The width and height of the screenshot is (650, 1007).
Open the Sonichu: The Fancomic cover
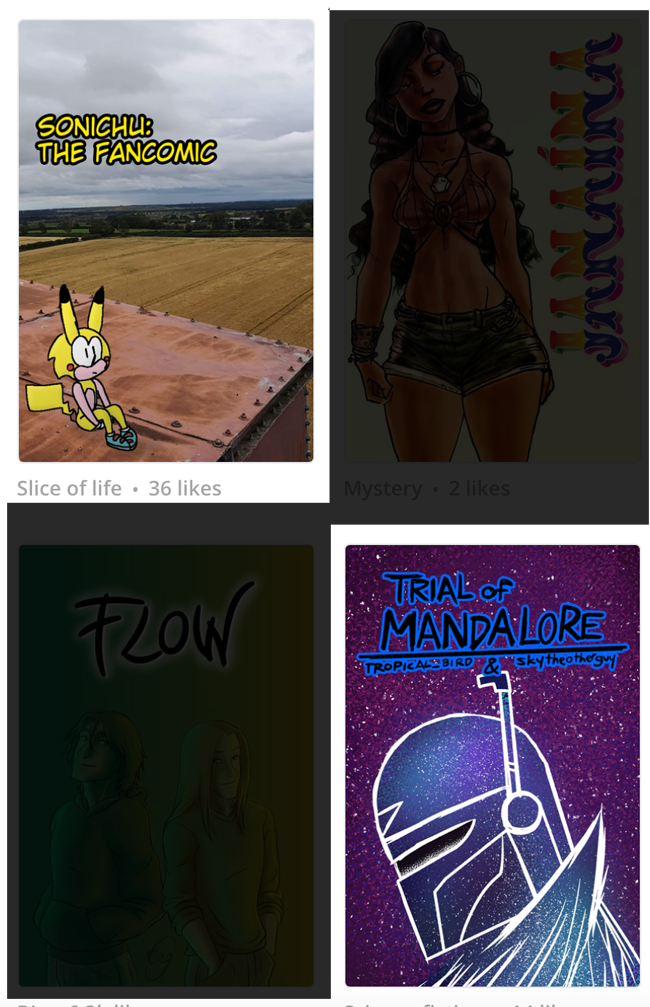point(166,240)
